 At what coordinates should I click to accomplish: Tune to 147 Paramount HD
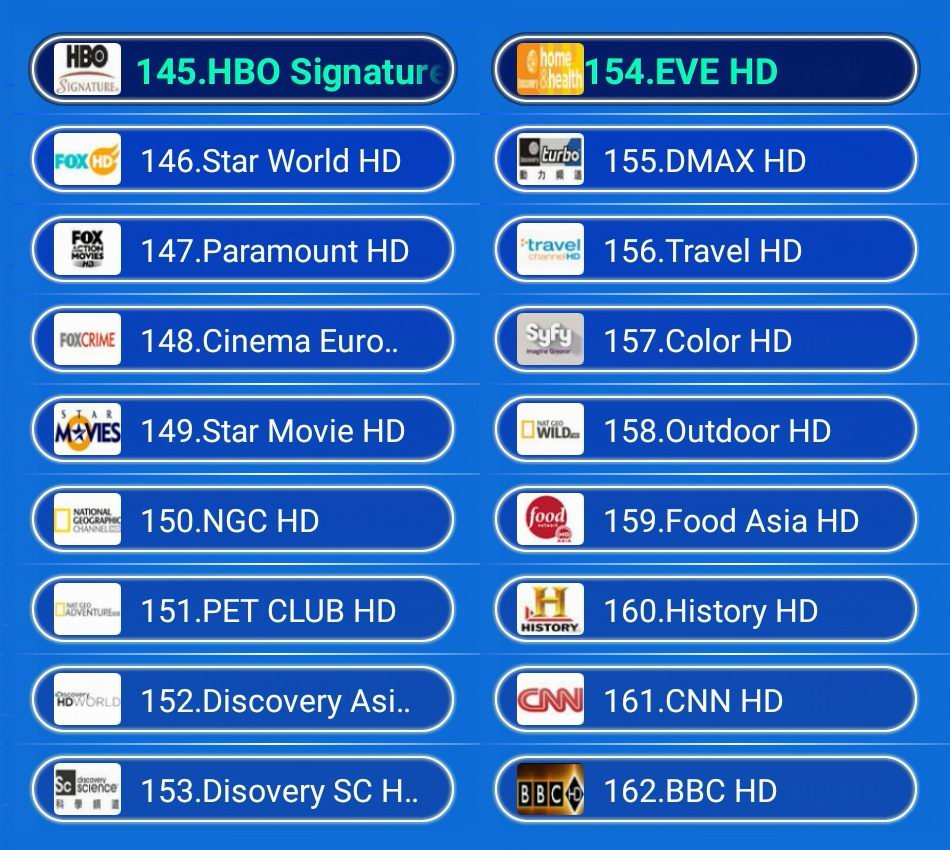(x=242, y=250)
